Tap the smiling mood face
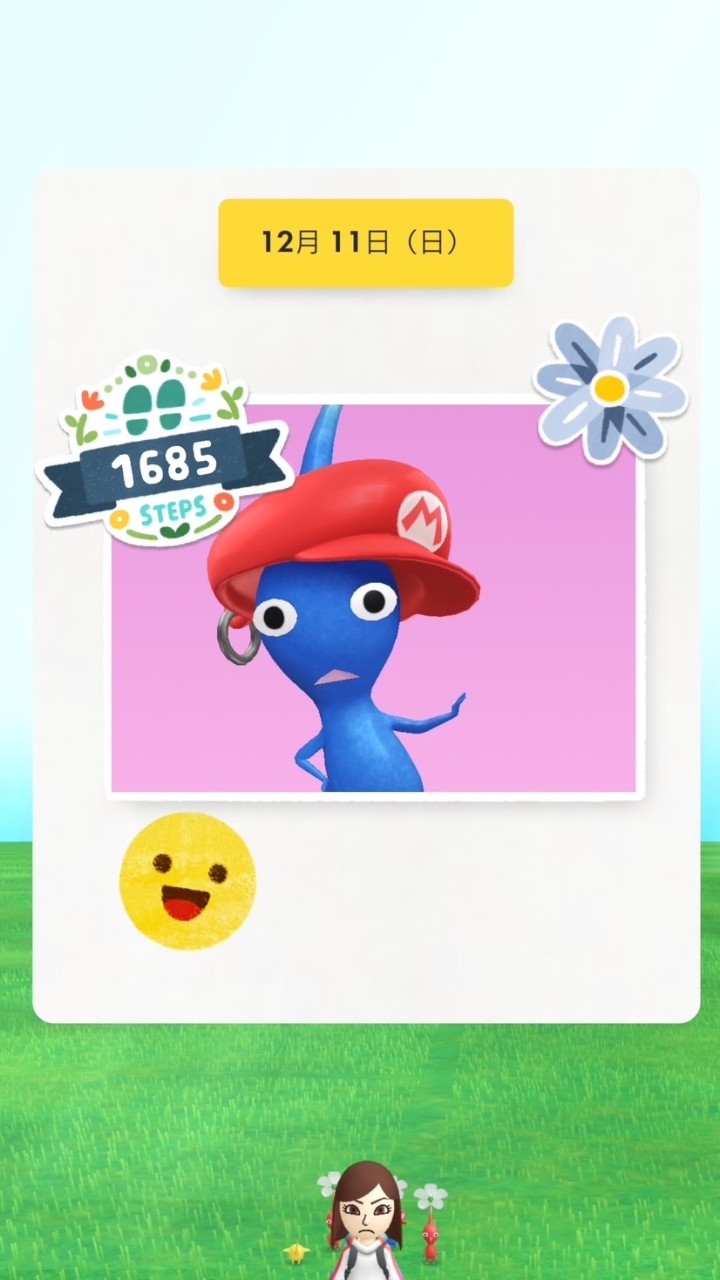The height and width of the screenshot is (1280, 720). click(187, 882)
